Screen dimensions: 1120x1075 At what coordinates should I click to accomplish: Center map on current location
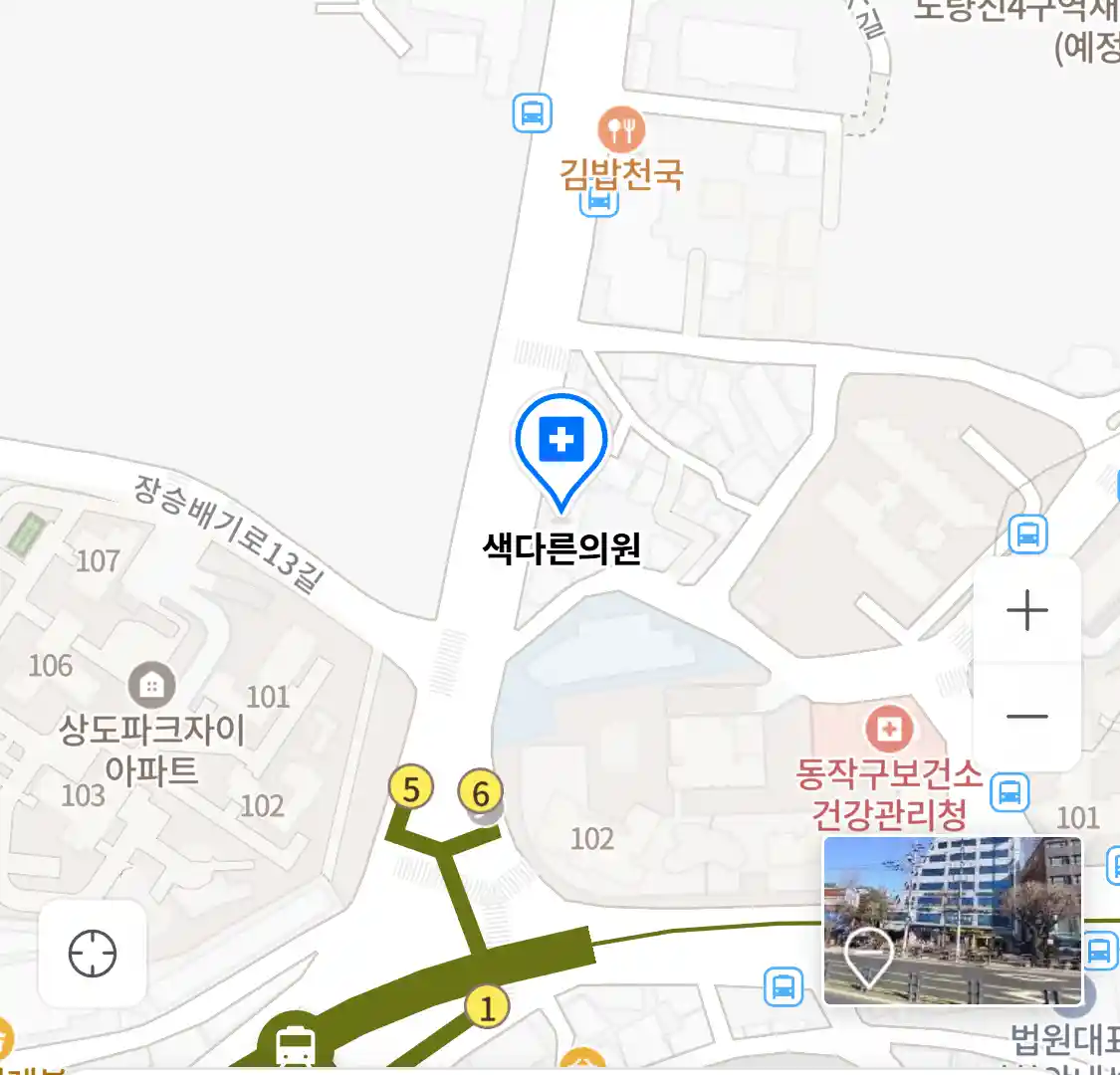tap(93, 954)
